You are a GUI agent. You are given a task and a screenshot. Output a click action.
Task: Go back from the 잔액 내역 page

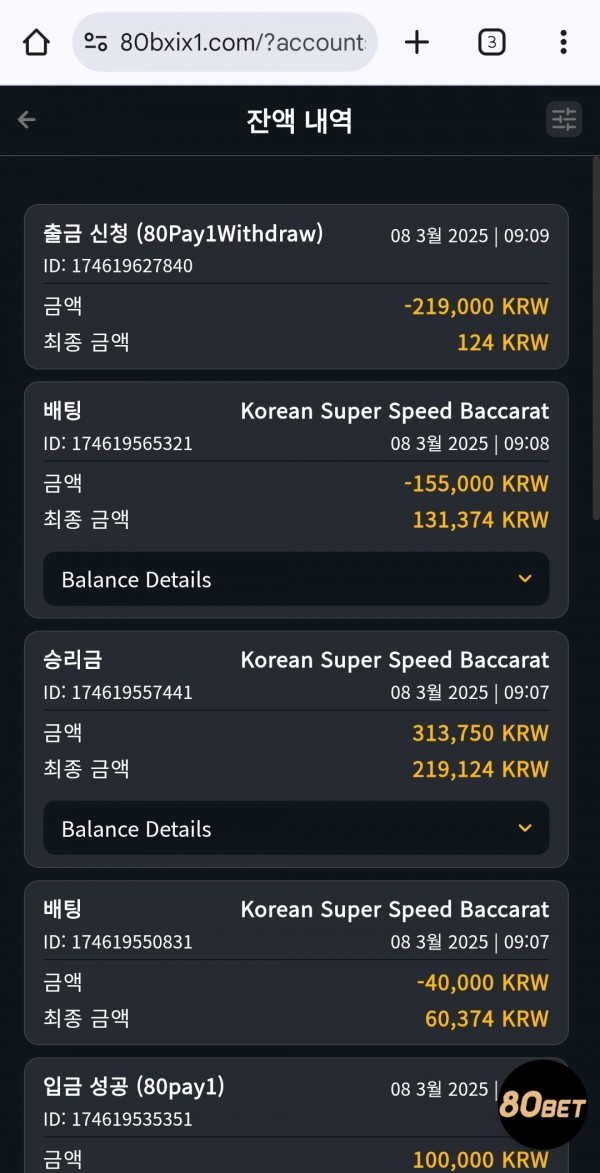(x=27, y=120)
